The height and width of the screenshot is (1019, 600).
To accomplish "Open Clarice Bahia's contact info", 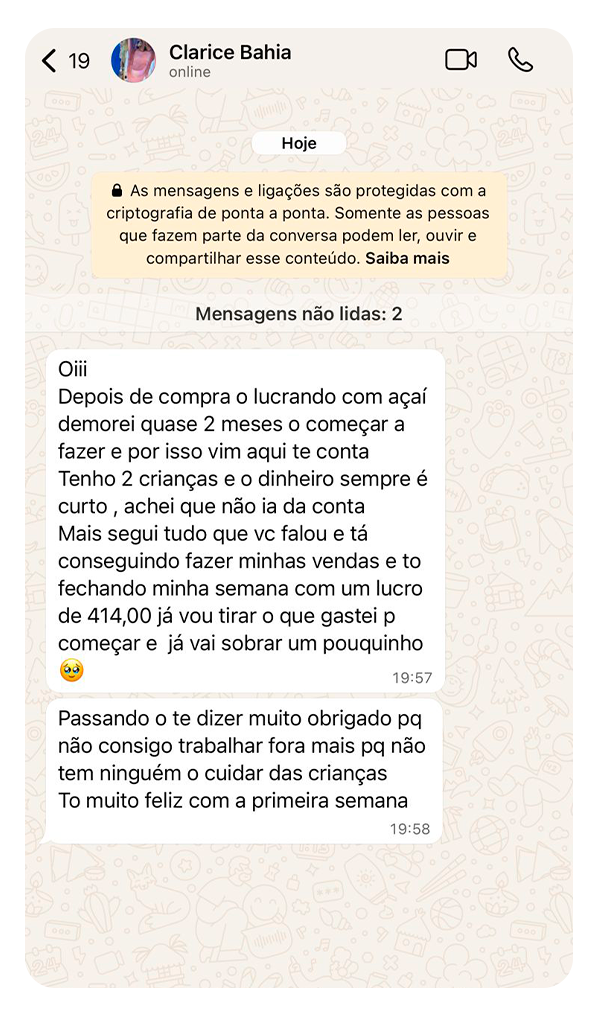I will point(230,60).
